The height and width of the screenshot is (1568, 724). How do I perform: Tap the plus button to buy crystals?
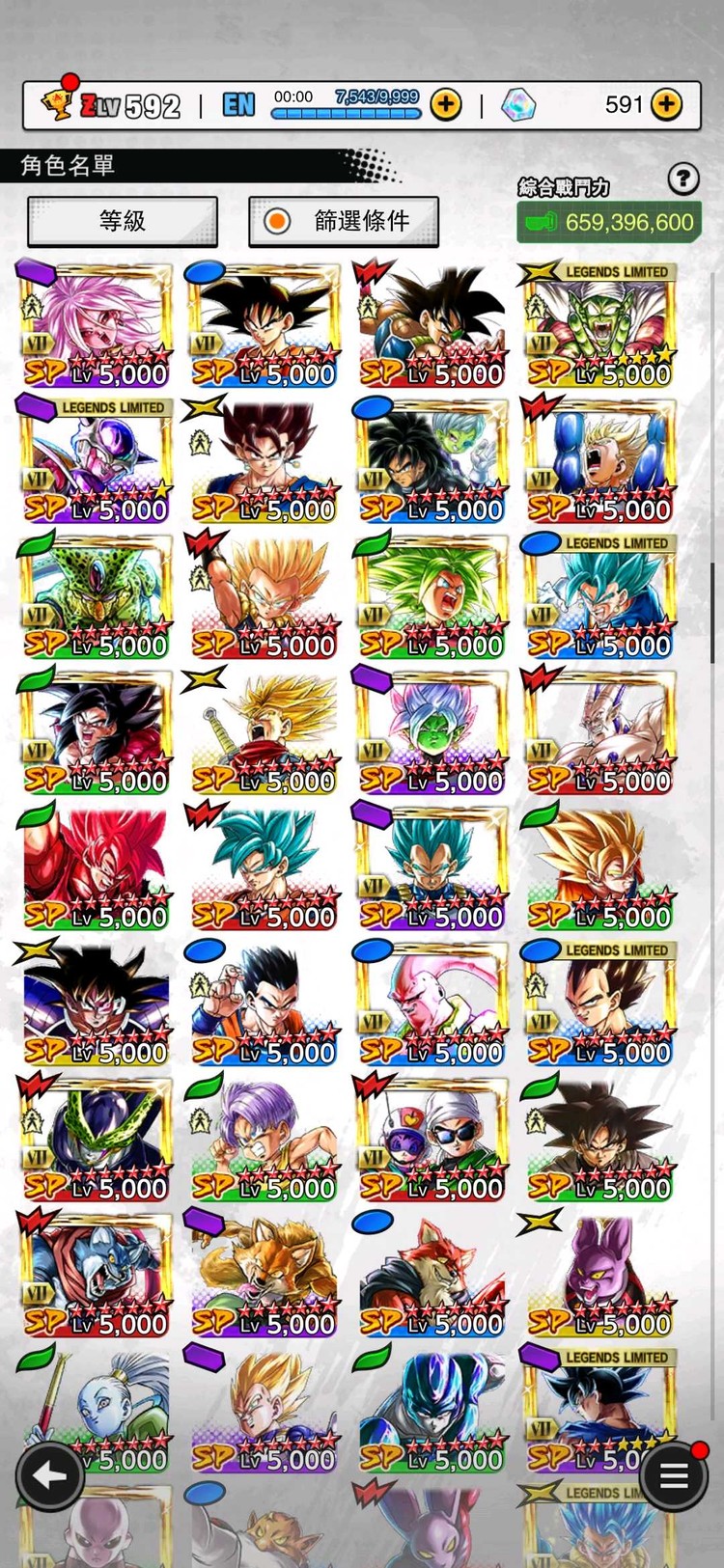(667, 103)
